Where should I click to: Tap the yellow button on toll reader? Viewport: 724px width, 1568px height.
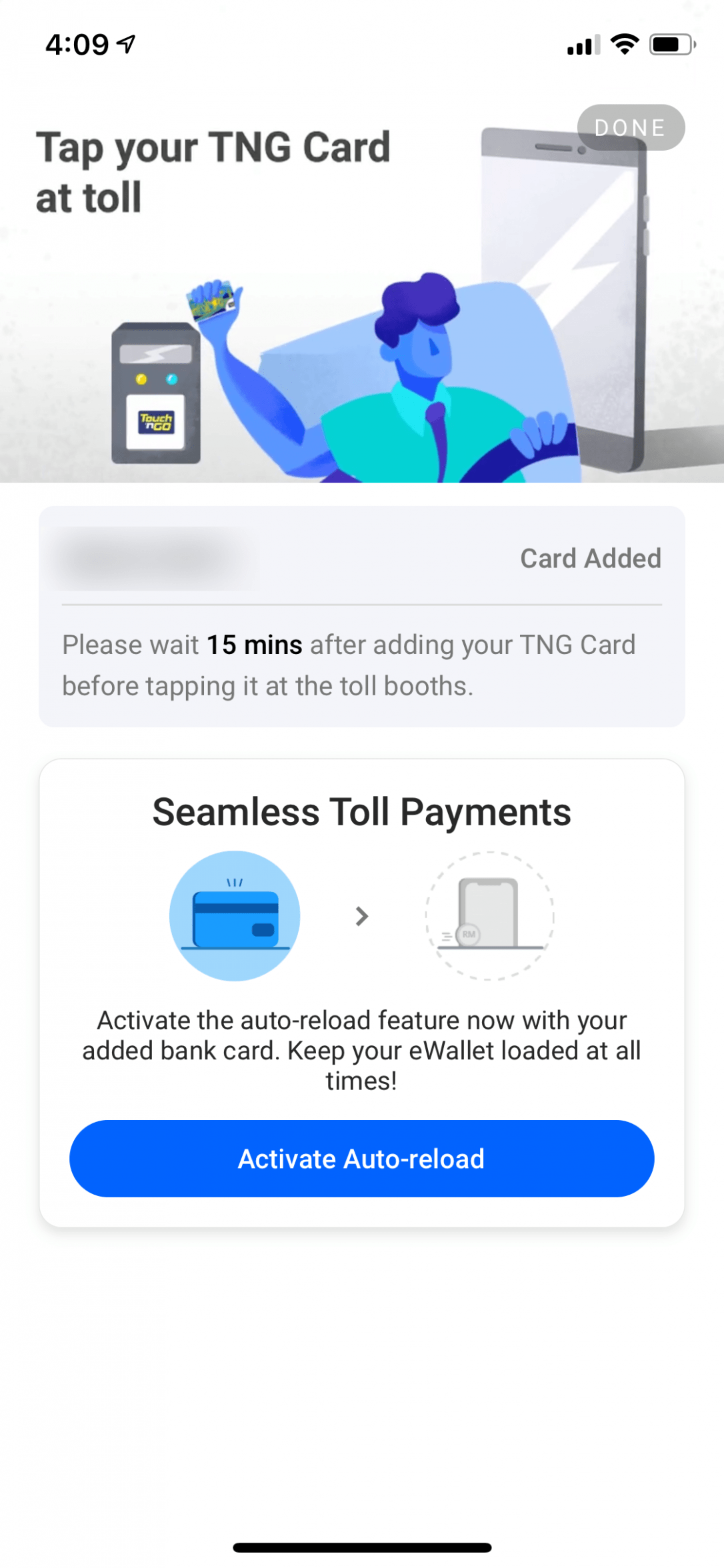[140, 378]
